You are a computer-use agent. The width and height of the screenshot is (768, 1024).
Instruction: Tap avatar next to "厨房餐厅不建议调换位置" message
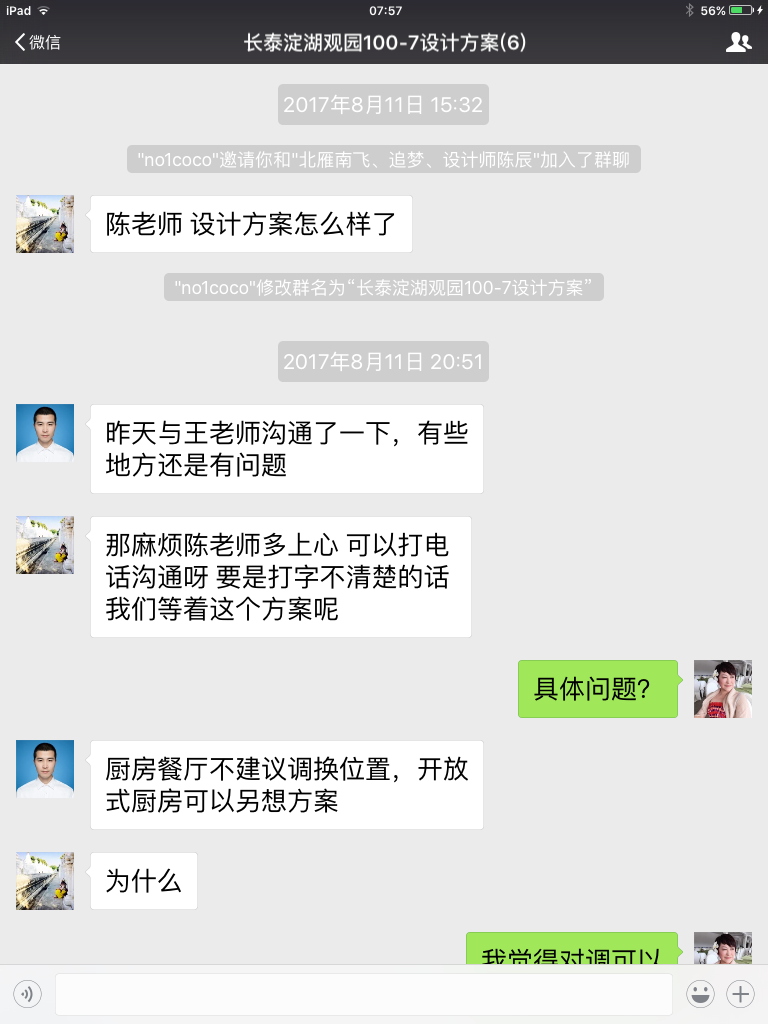point(45,769)
